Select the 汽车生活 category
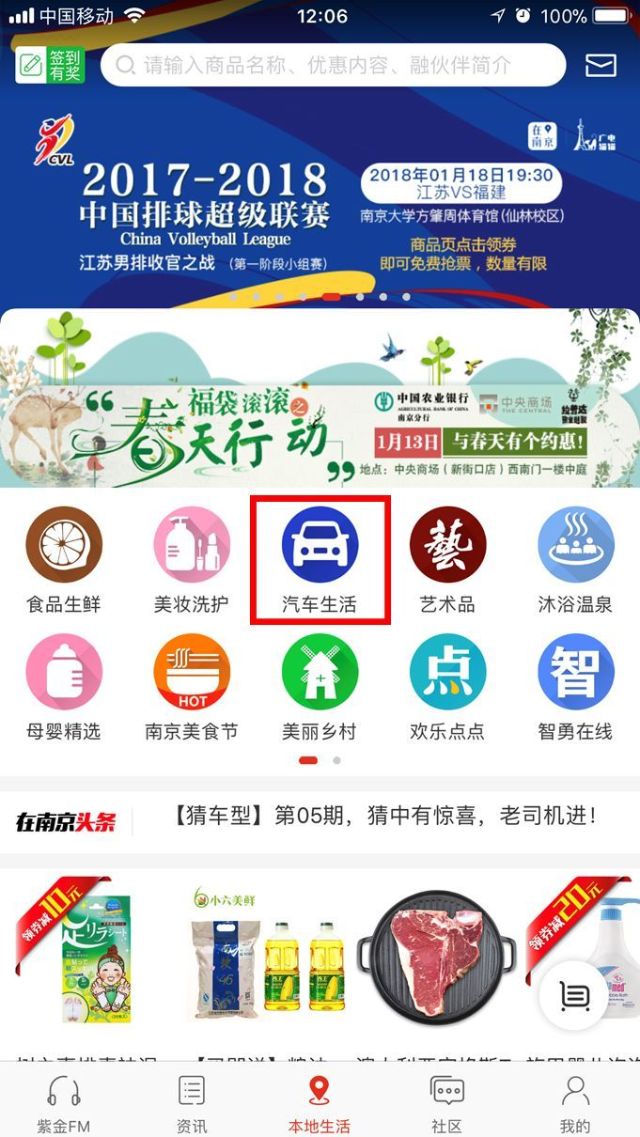This screenshot has height=1137, width=640. click(x=319, y=560)
